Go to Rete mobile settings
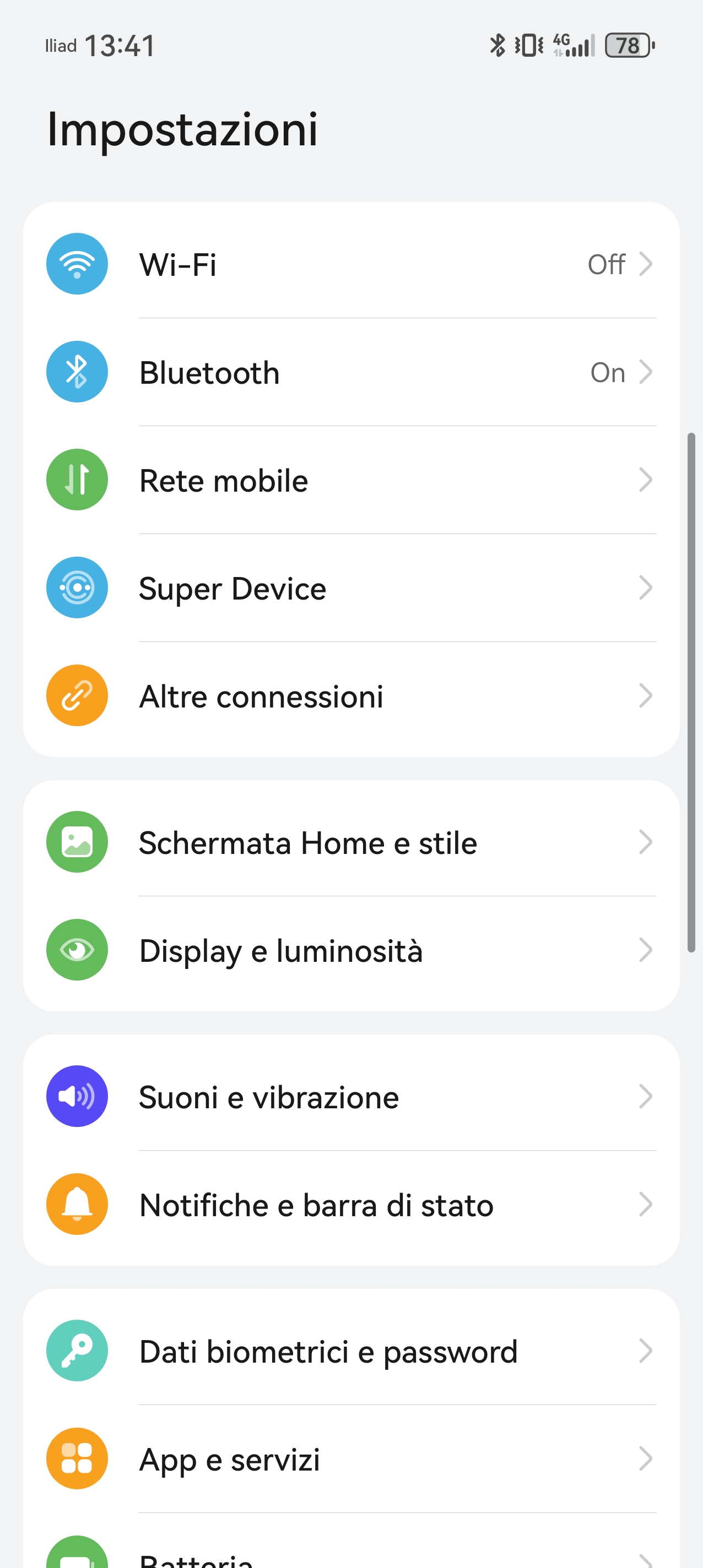 click(x=351, y=480)
